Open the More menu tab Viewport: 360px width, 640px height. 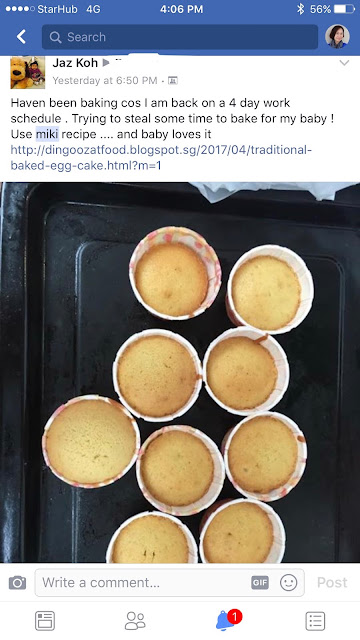point(315,621)
